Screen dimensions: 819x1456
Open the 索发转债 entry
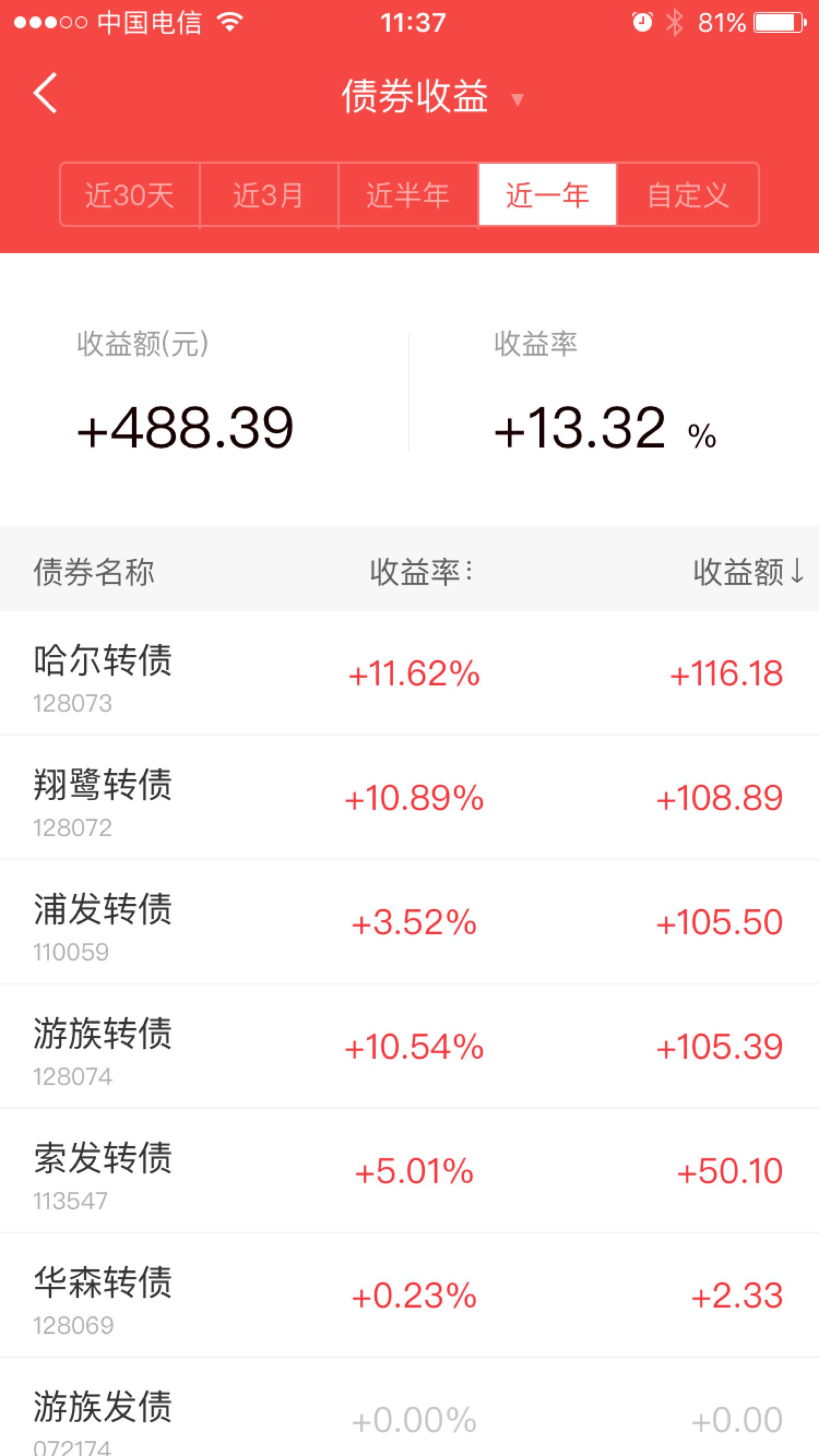point(410,1171)
